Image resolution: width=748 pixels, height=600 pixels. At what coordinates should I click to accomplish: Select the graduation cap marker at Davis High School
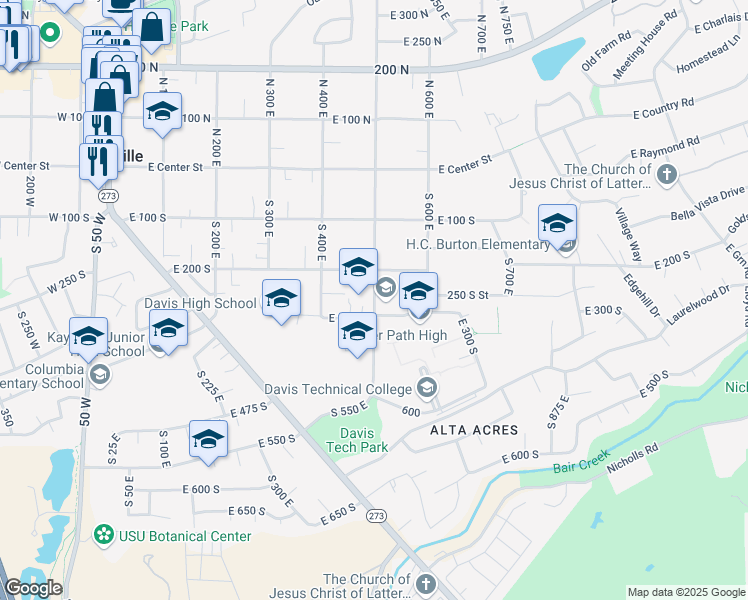point(281,299)
